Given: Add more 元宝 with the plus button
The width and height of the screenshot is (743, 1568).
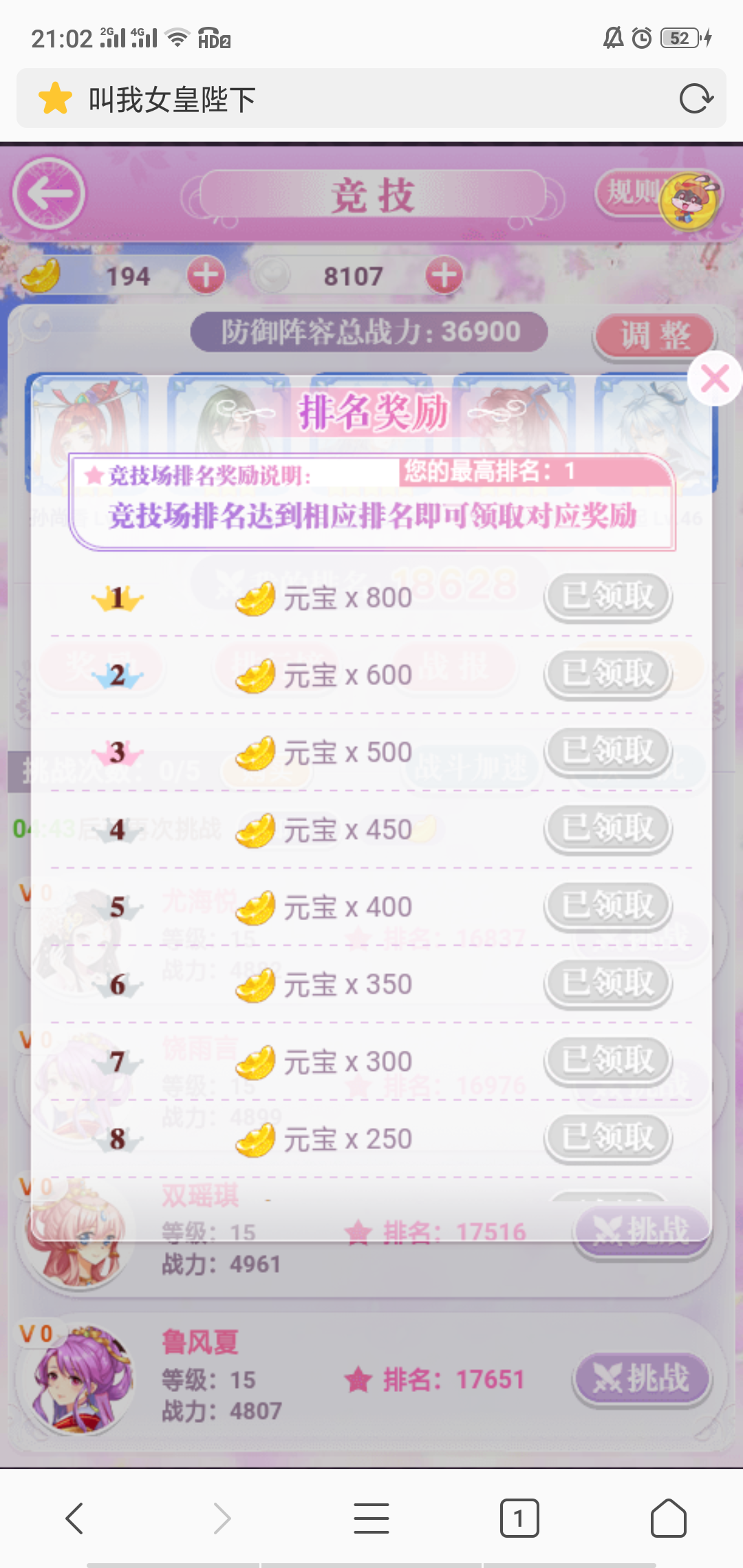Looking at the screenshot, I should point(206,276).
